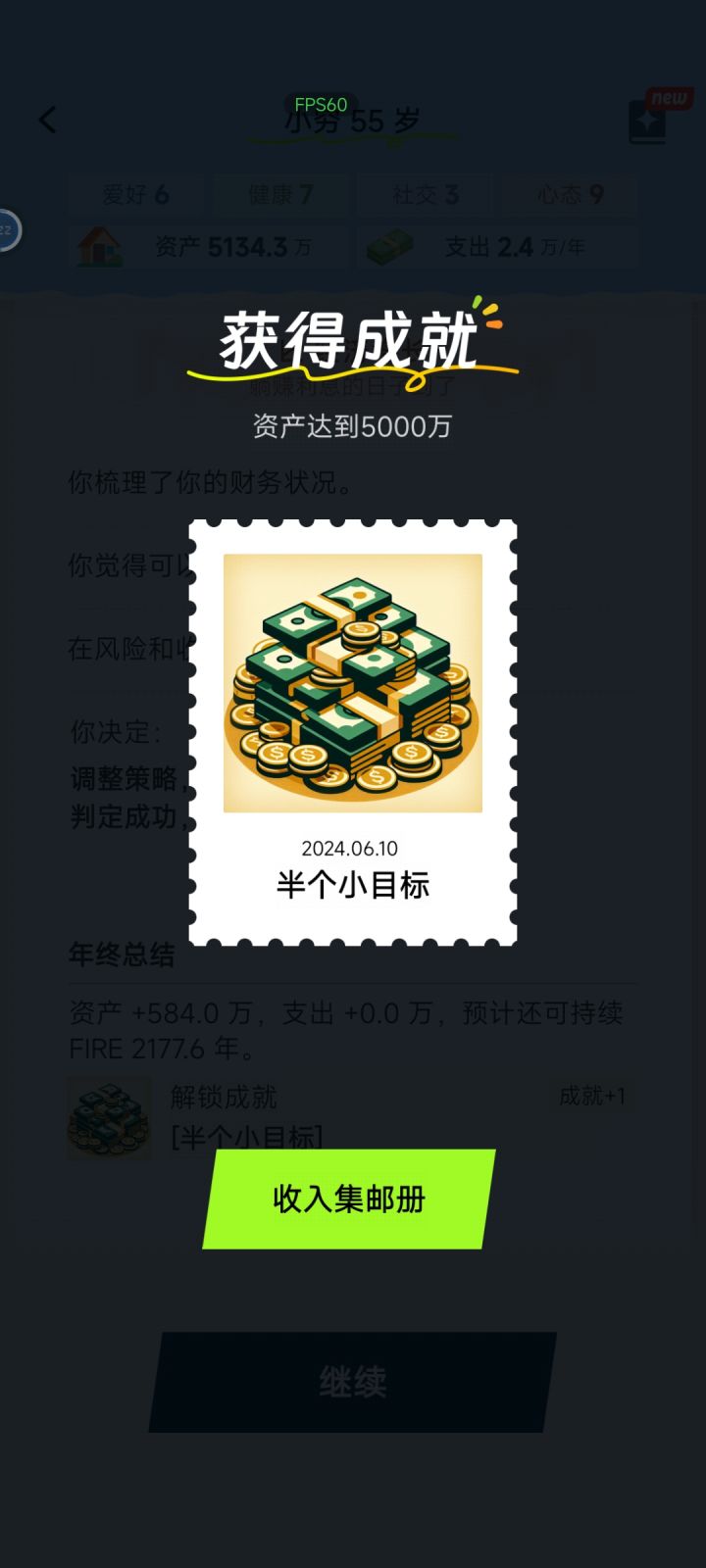Tap the 'new' badge on the album icon
The height and width of the screenshot is (1568, 706).
(670, 98)
